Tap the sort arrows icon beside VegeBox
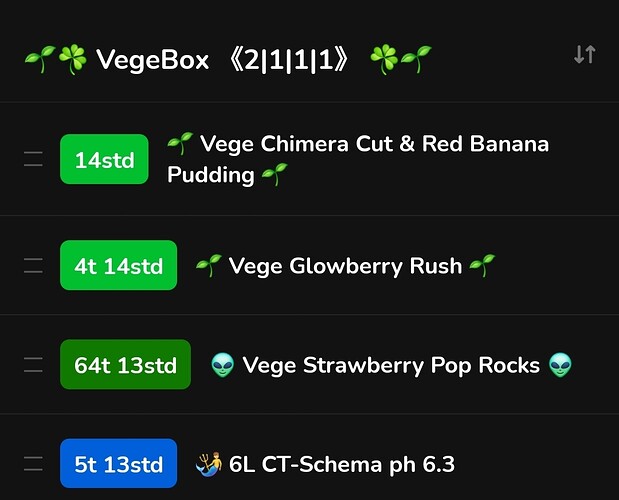The width and height of the screenshot is (619, 500). coord(585,55)
